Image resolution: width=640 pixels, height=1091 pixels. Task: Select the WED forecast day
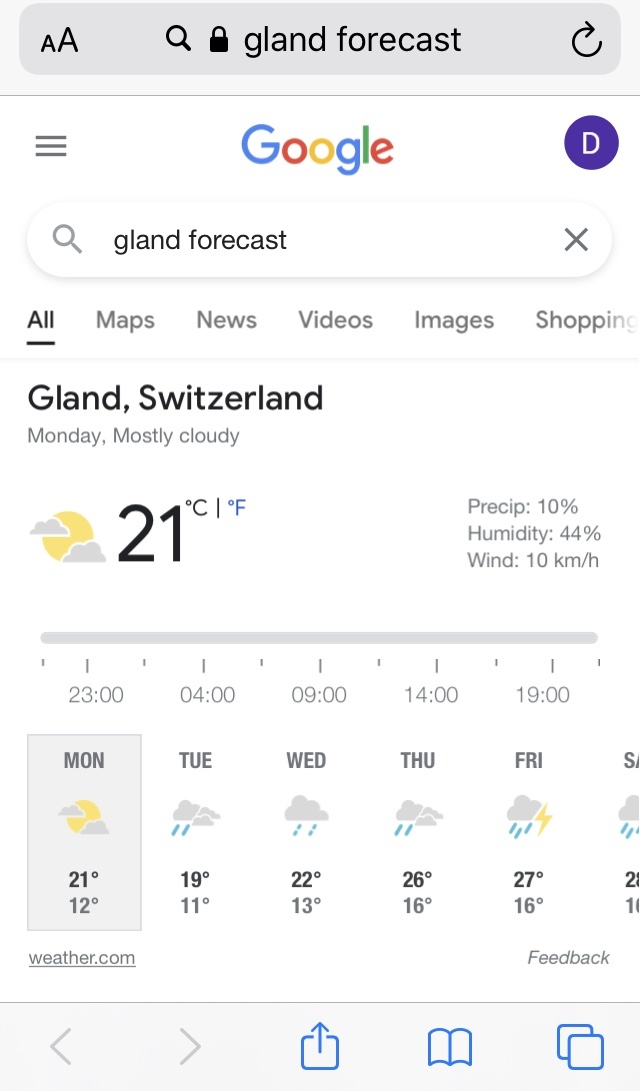coord(307,832)
